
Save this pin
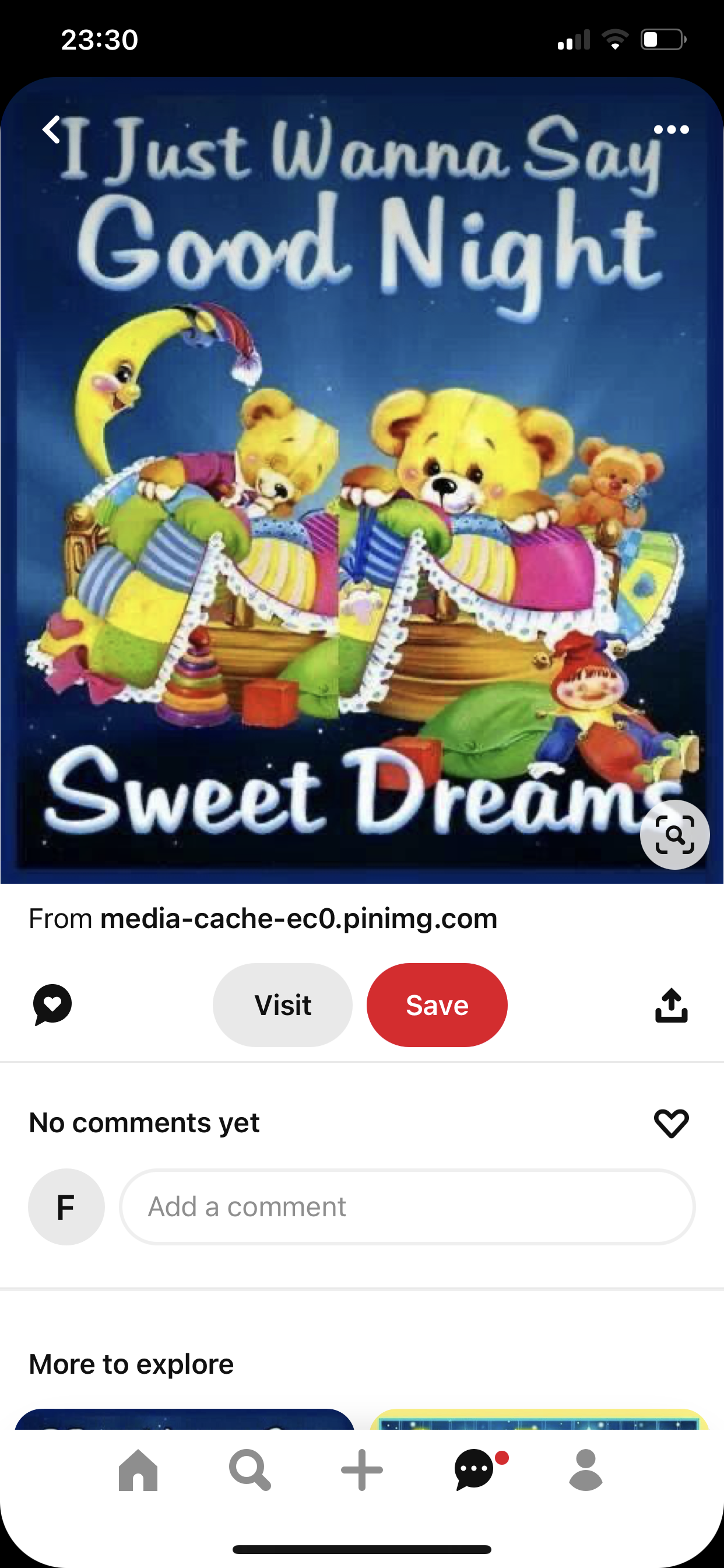(x=437, y=1005)
